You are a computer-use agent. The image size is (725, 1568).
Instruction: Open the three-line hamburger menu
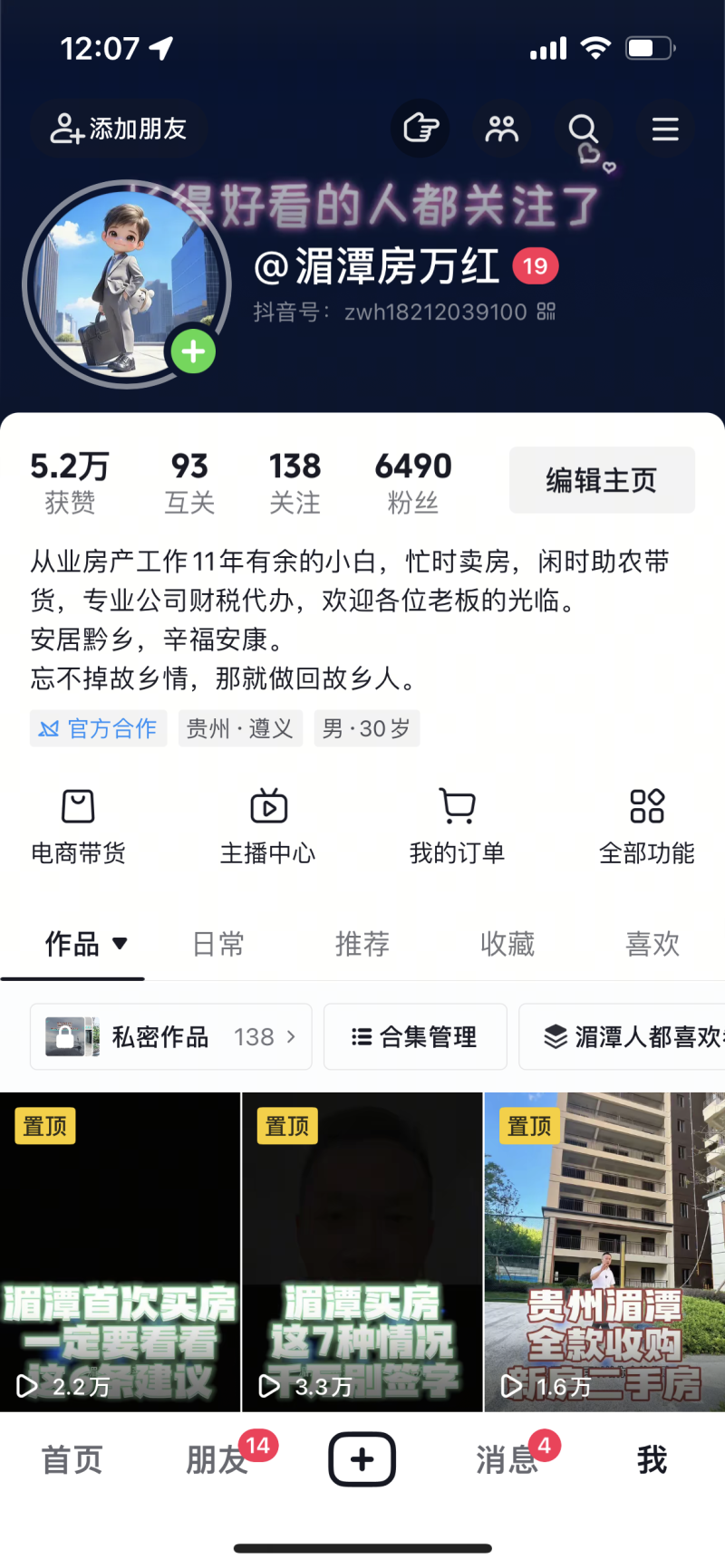click(665, 130)
